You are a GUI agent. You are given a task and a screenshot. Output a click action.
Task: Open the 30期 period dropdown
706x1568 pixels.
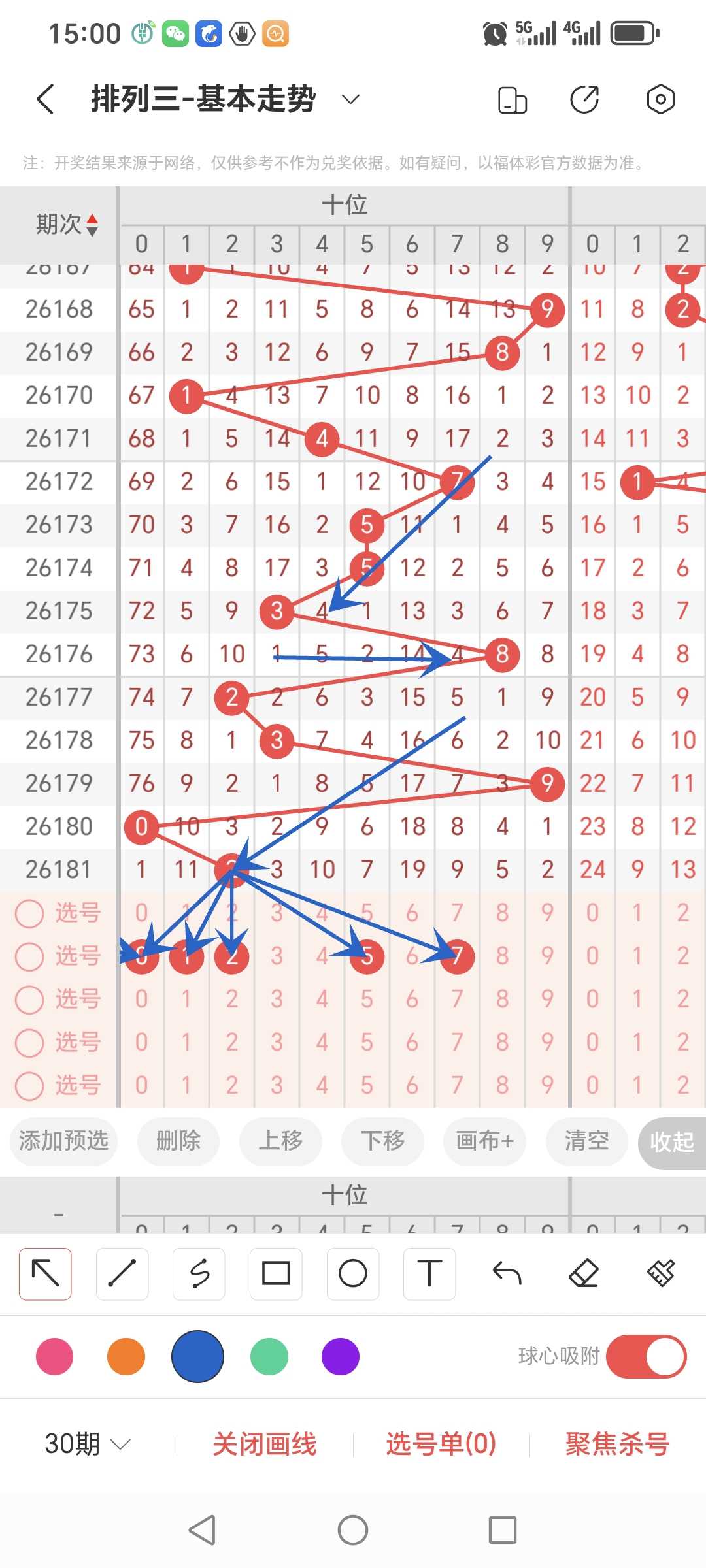click(88, 1444)
